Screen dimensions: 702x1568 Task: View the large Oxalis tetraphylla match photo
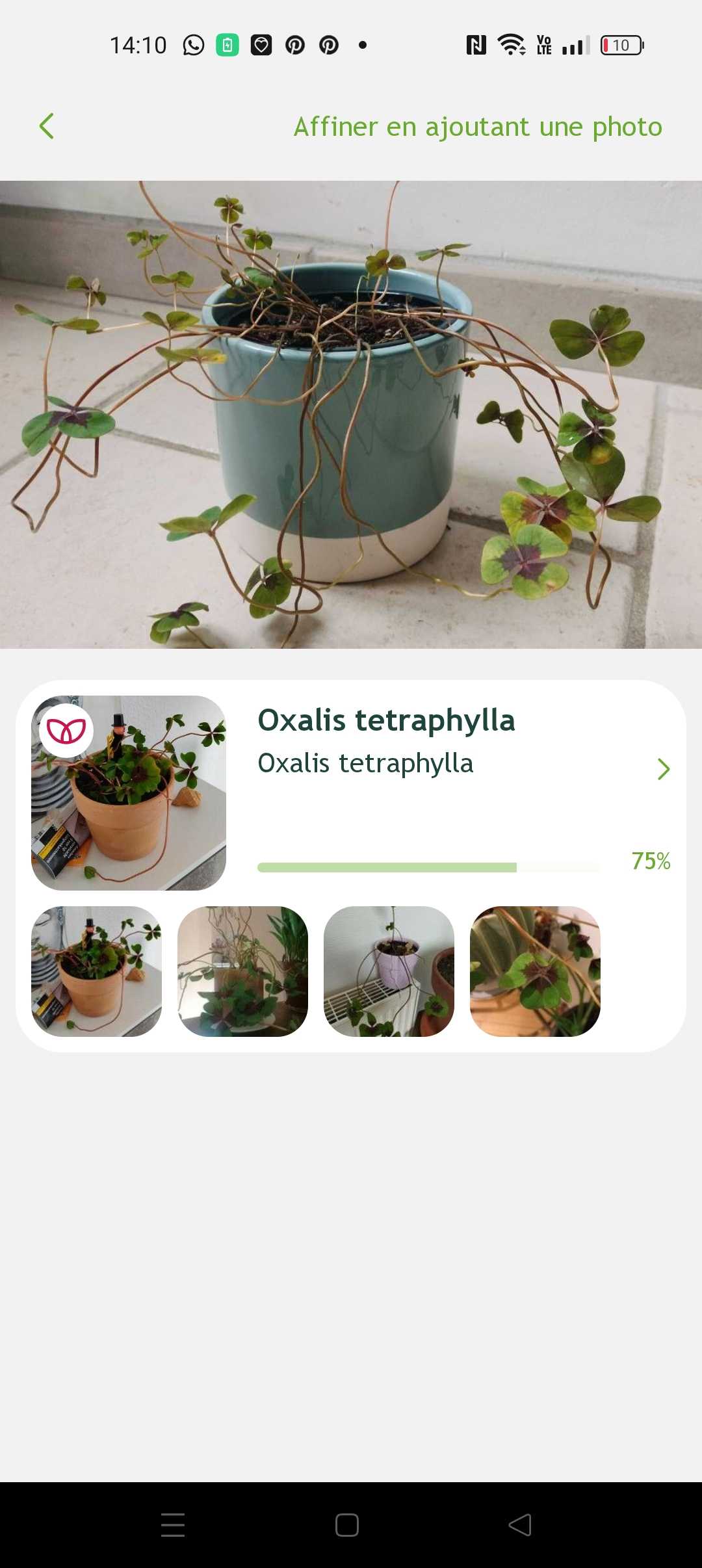click(129, 793)
